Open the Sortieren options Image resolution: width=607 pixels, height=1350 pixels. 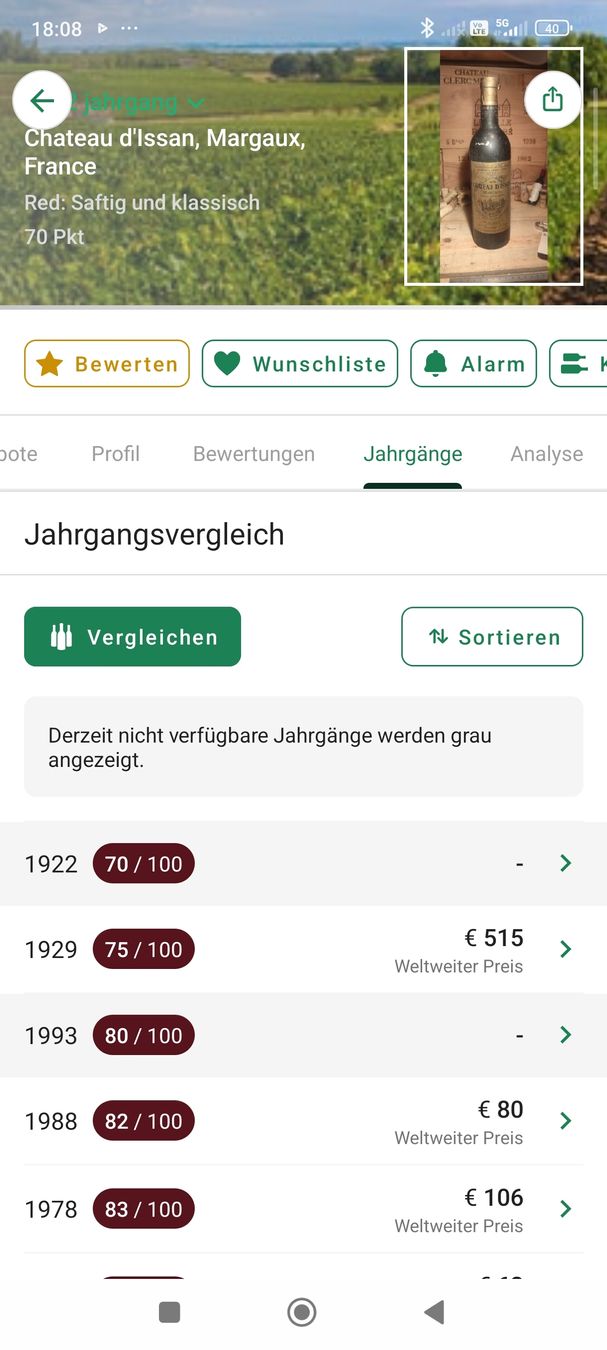[x=492, y=637]
